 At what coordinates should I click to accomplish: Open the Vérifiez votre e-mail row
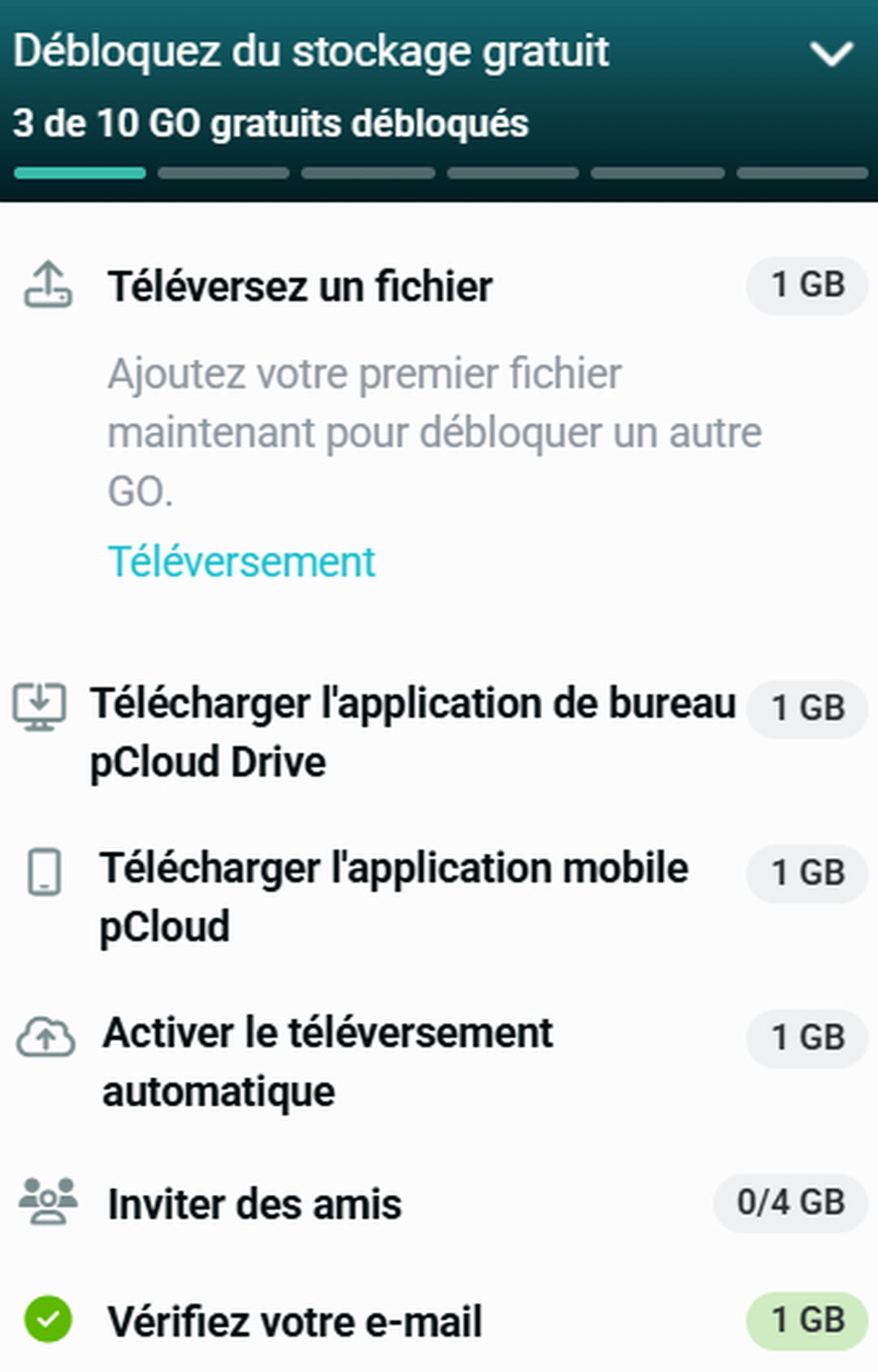tap(295, 1321)
